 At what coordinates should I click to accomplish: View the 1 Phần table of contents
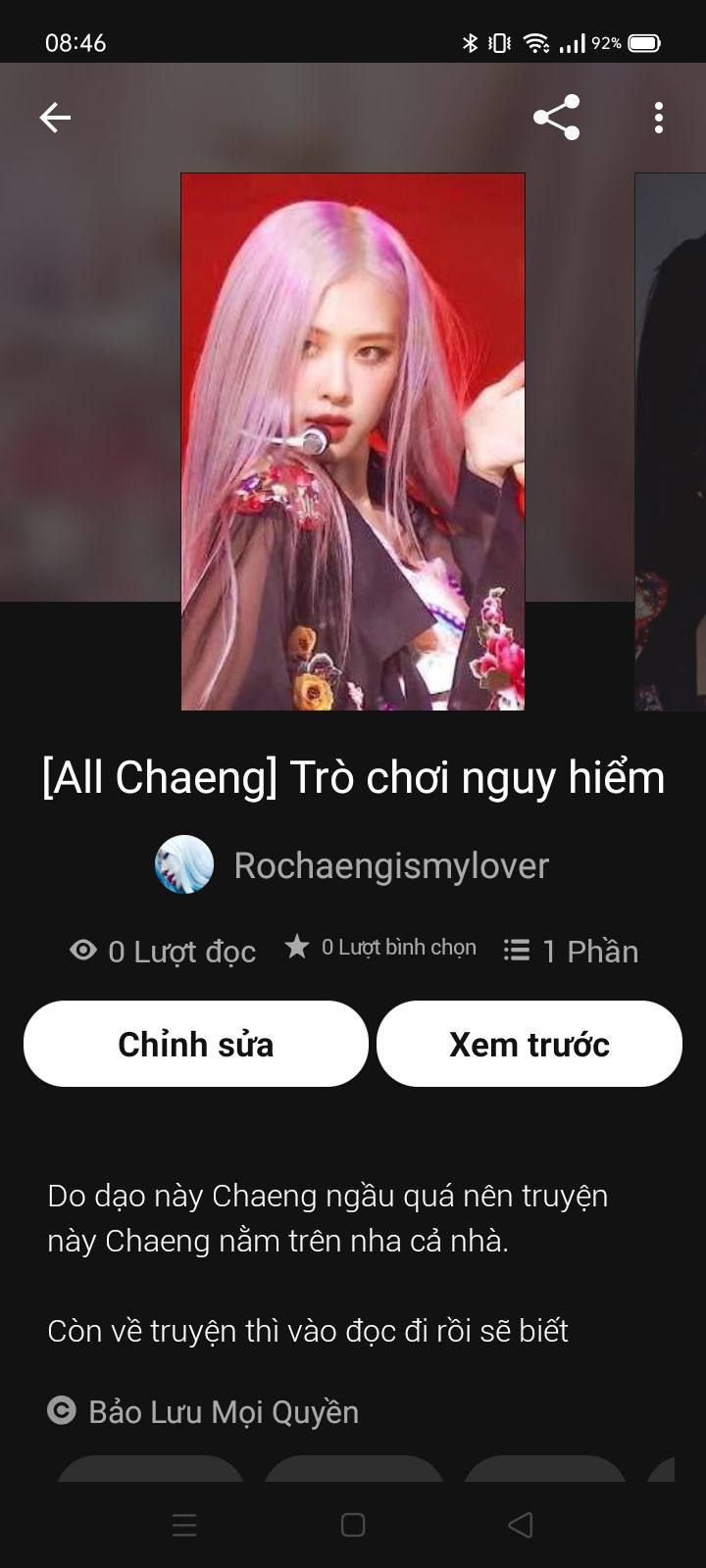(x=571, y=951)
